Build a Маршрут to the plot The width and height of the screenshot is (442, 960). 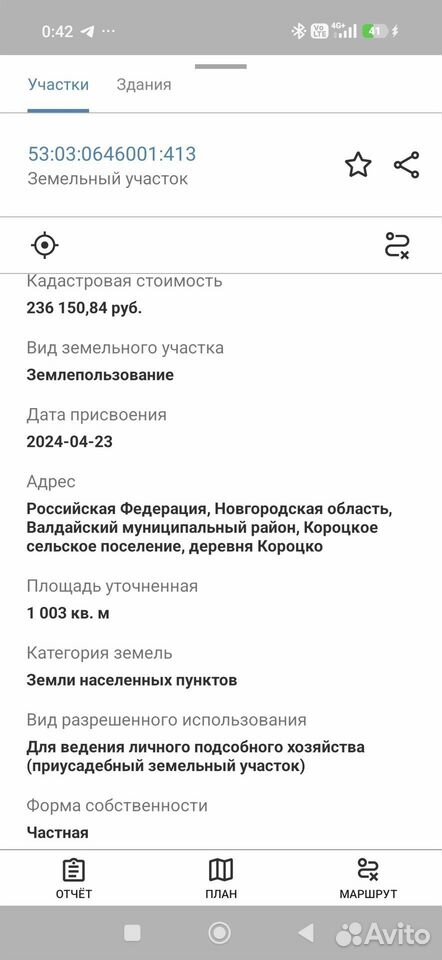368,878
